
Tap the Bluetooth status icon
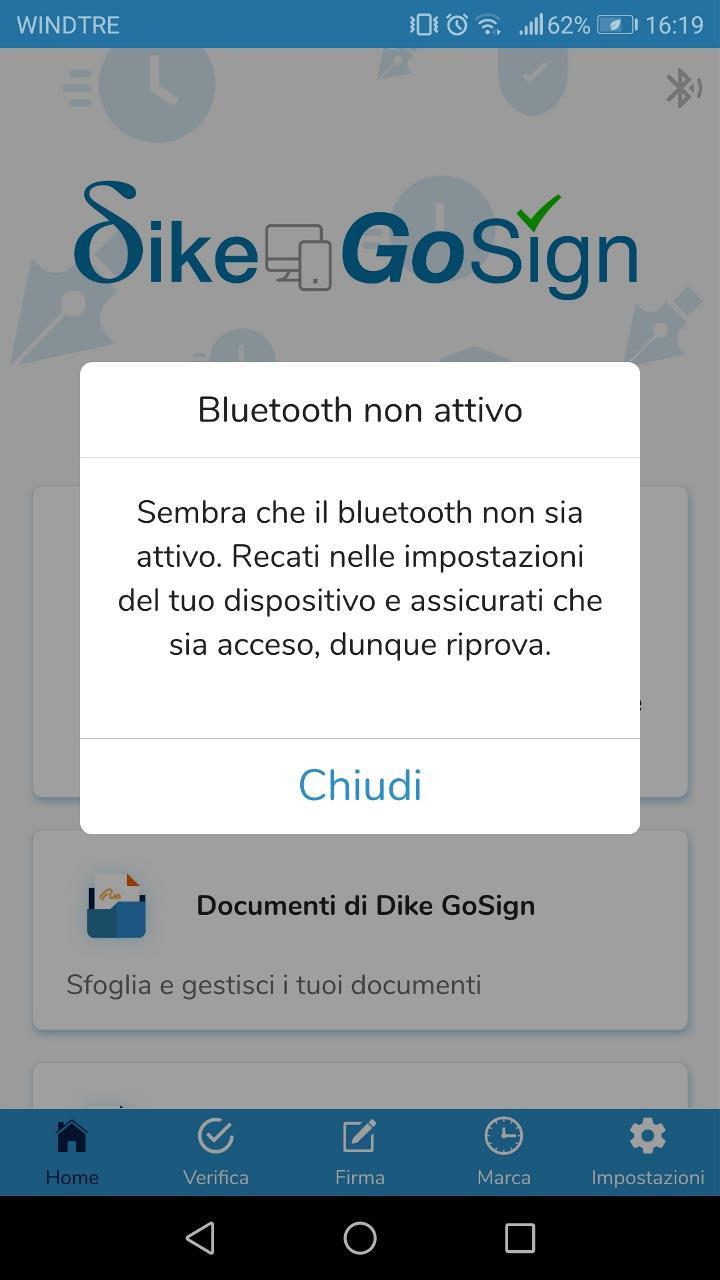click(683, 88)
